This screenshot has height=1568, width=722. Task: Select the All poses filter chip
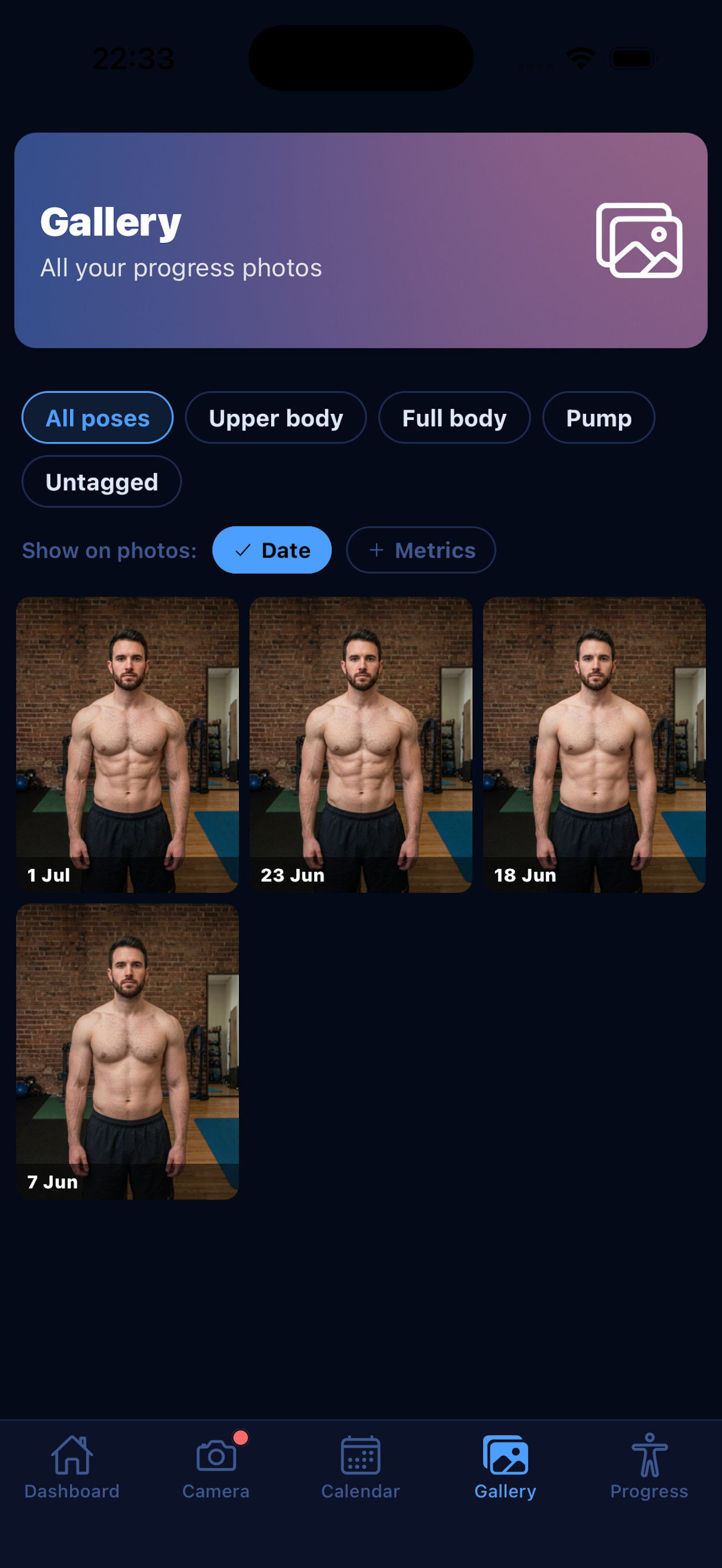pyautogui.click(x=97, y=418)
